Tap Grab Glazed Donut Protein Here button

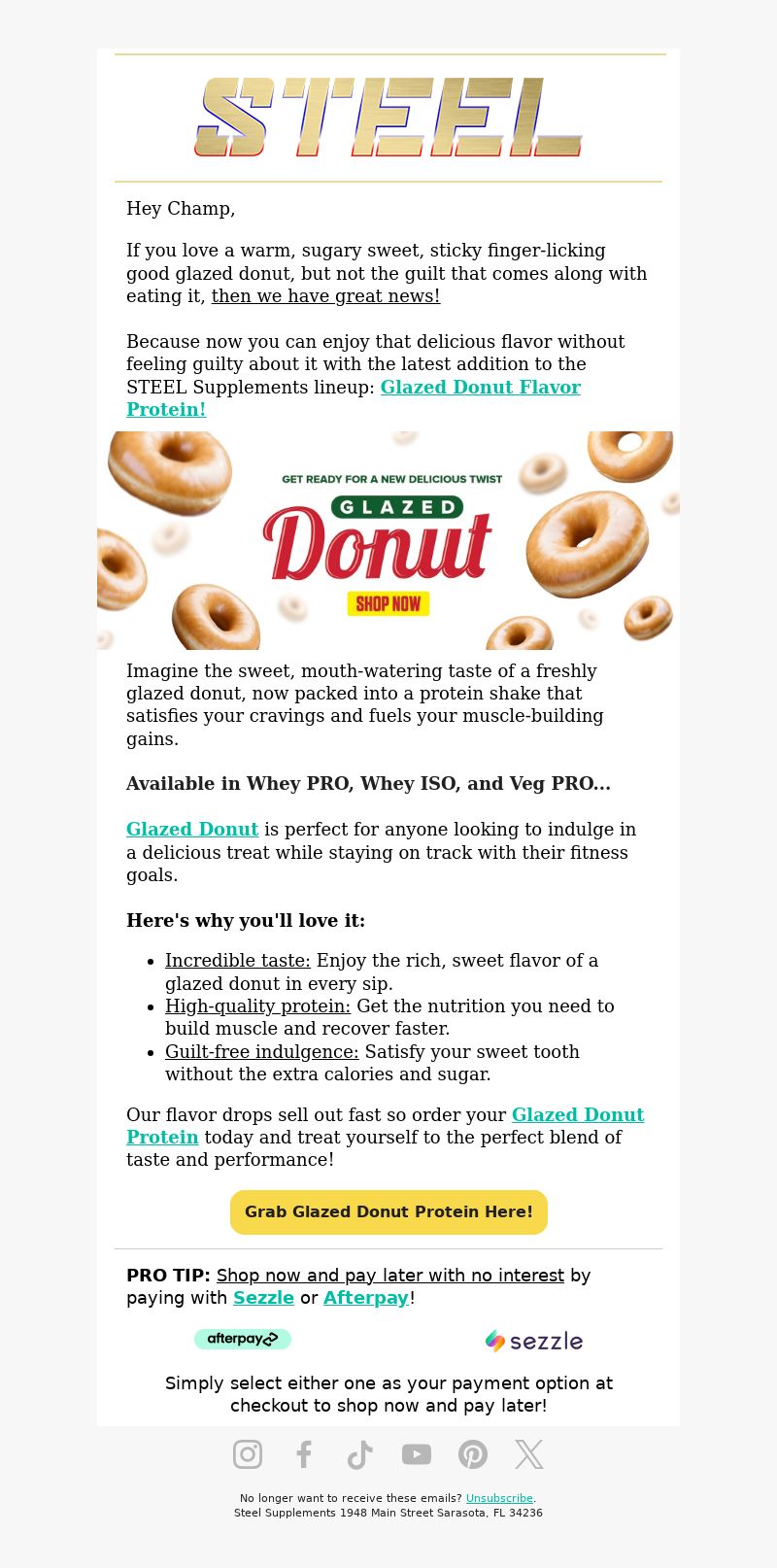388,1212
